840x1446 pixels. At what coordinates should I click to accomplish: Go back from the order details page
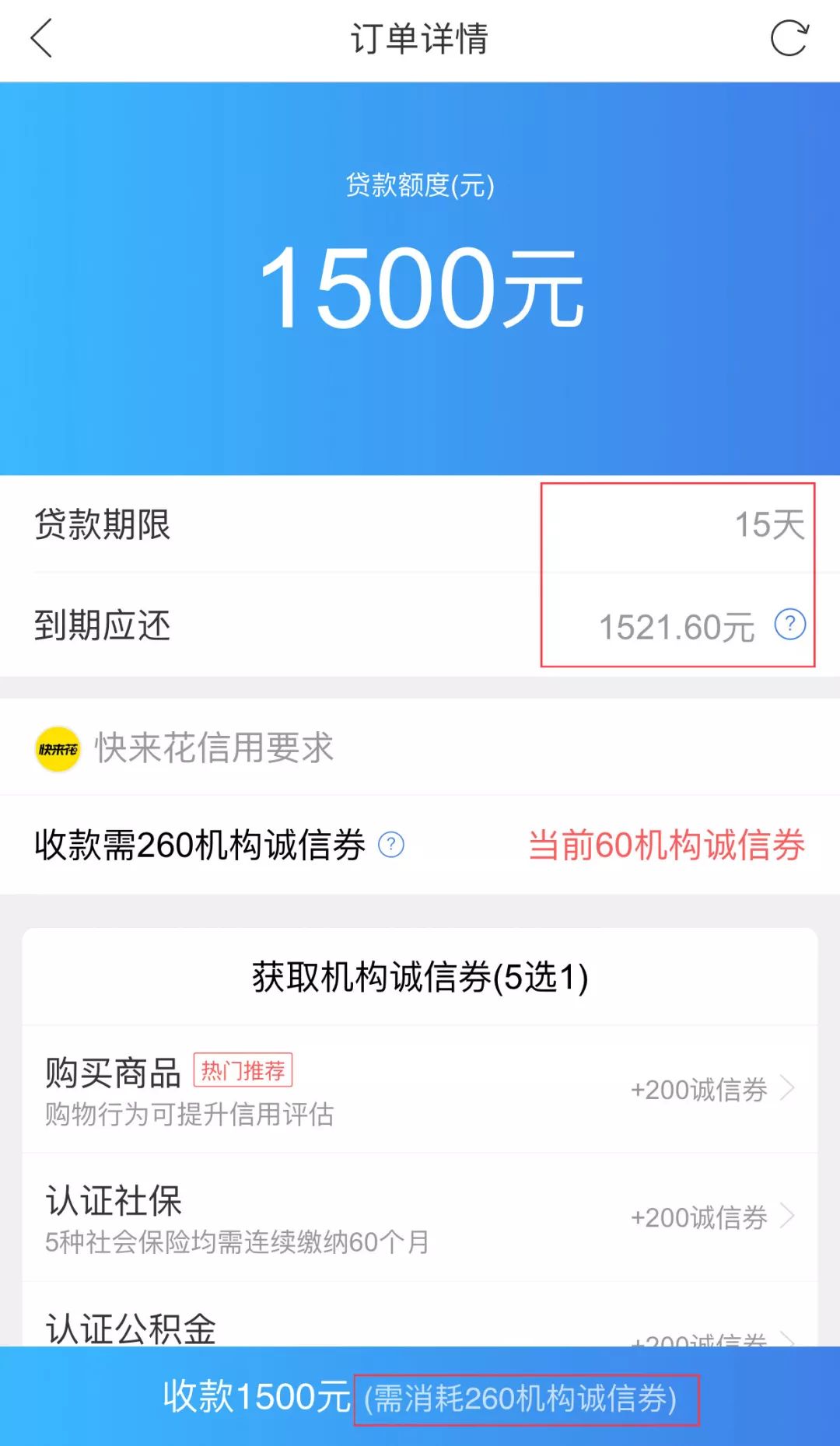tap(41, 39)
